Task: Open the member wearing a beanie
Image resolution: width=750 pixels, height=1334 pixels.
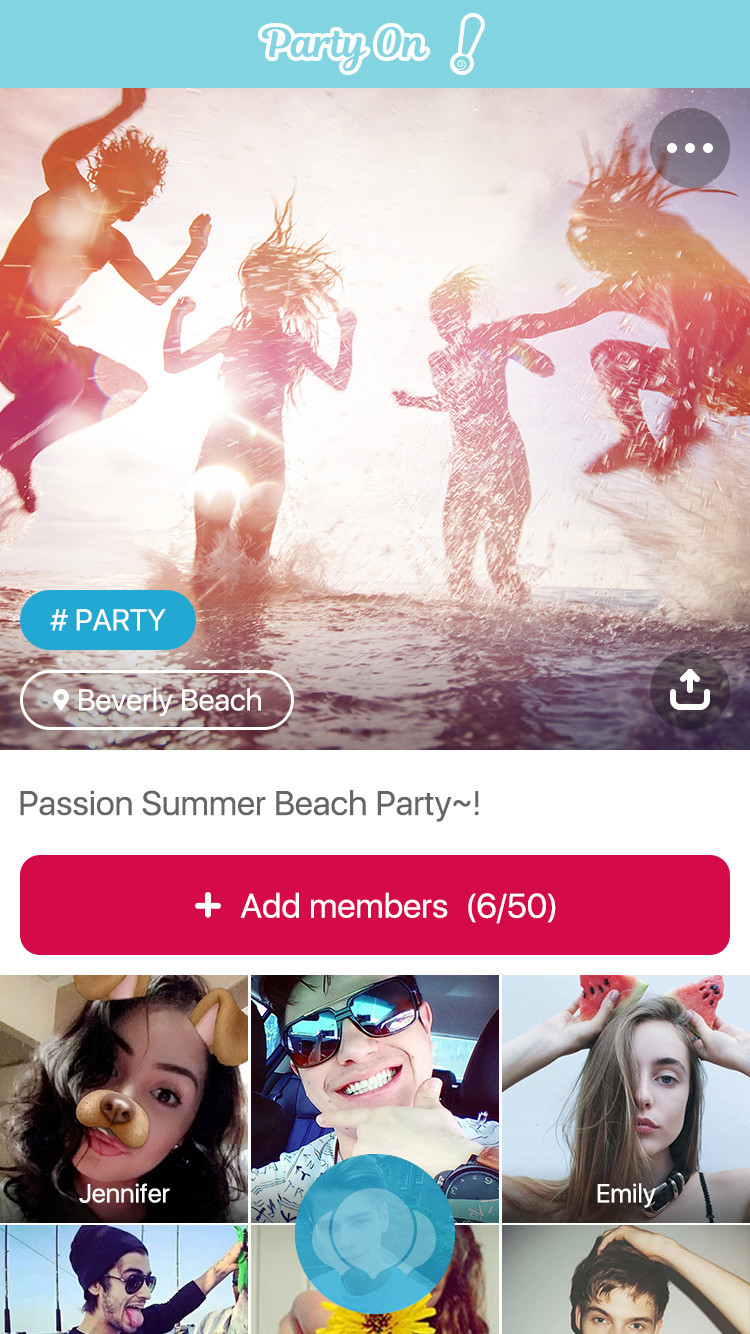Action: point(124,1280)
